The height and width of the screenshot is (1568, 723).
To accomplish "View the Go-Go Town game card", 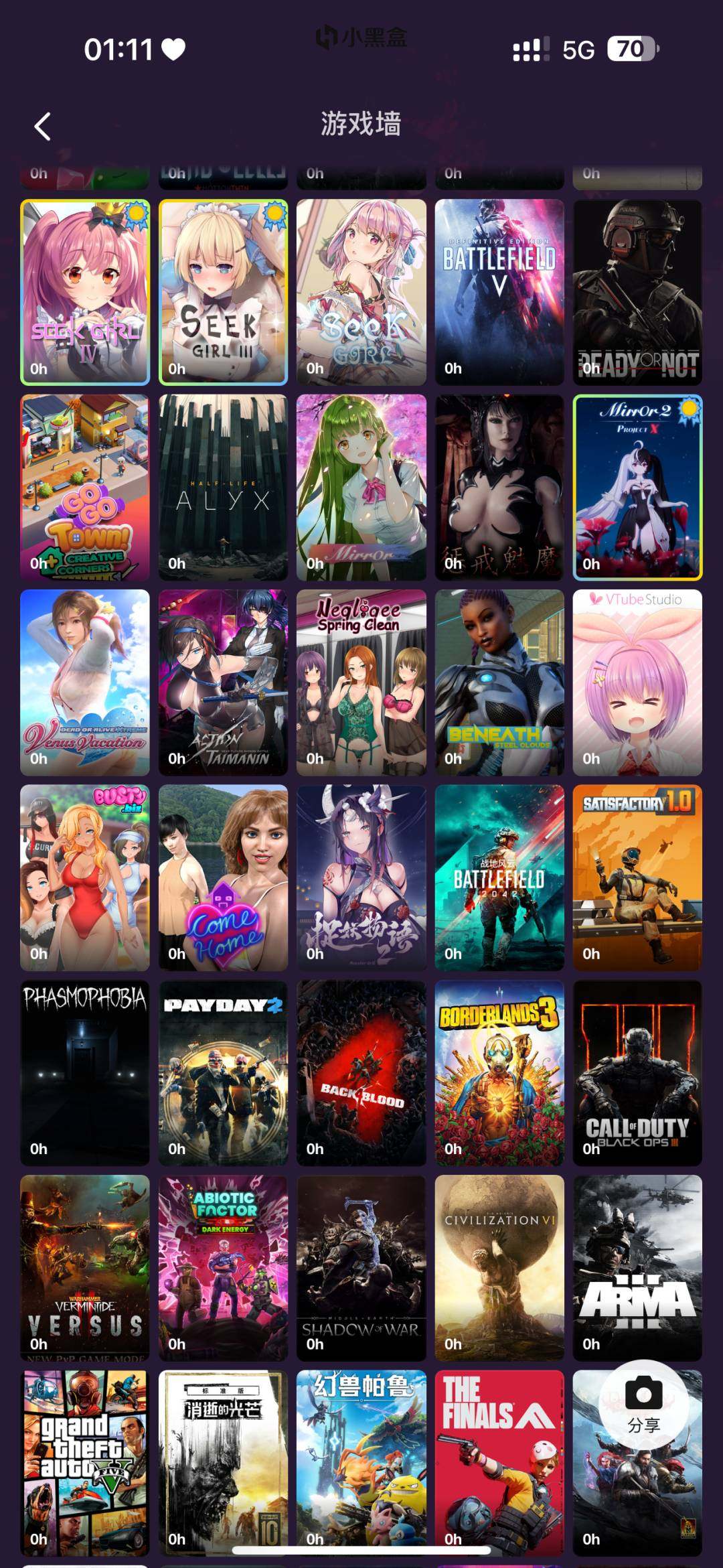I will (85, 487).
